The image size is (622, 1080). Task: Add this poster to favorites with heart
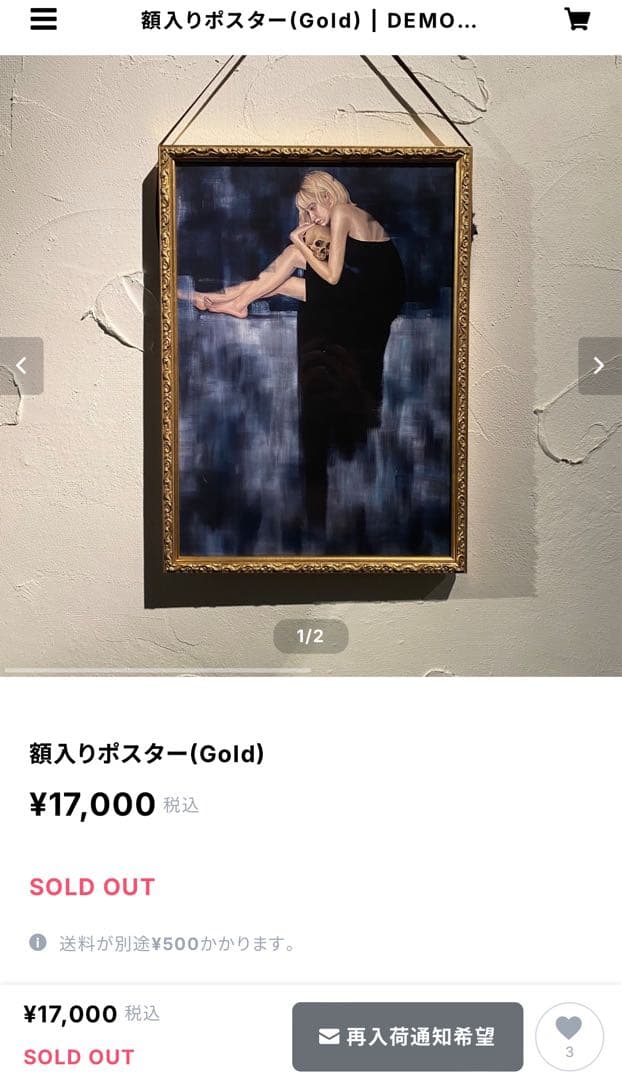pyautogui.click(x=569, y=1036)
